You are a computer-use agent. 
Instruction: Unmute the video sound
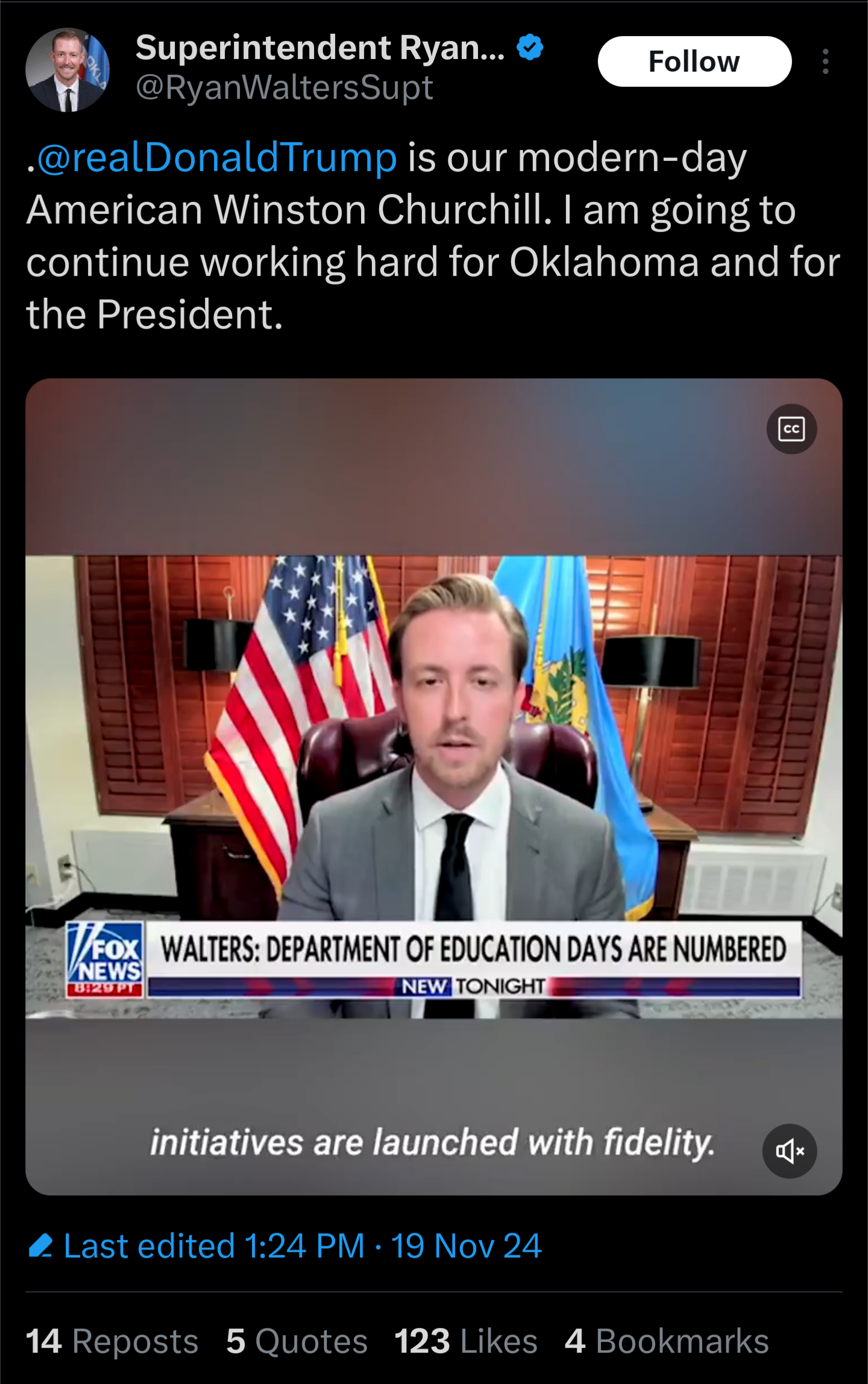pyautogui.click(x=790, y=1151)
